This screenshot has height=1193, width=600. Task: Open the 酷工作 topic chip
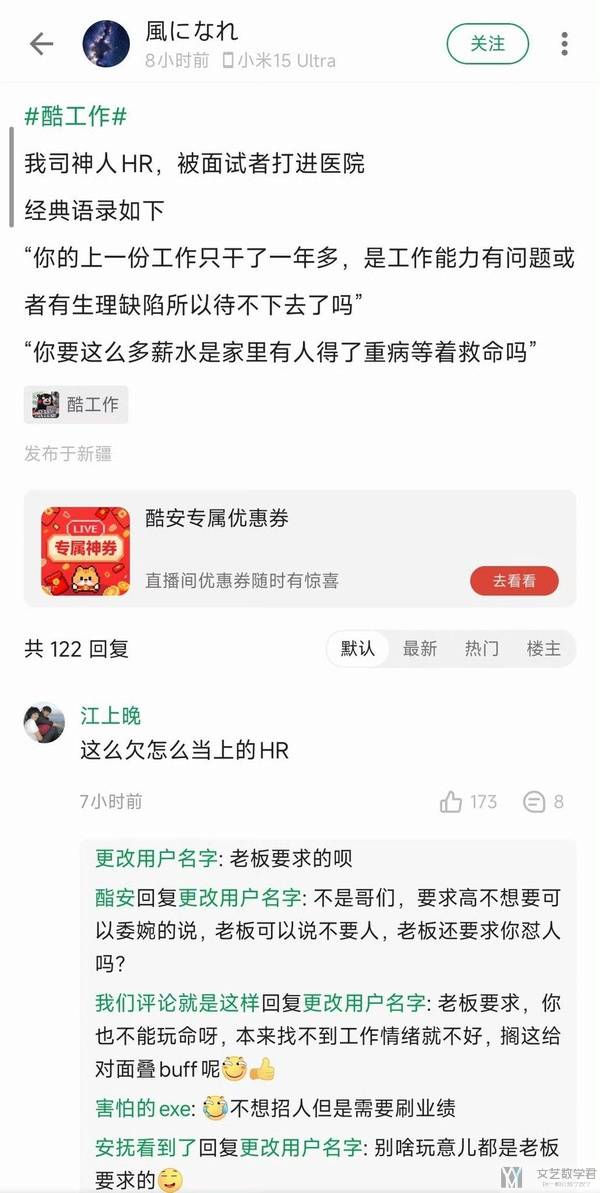click(x=77, y=404)
